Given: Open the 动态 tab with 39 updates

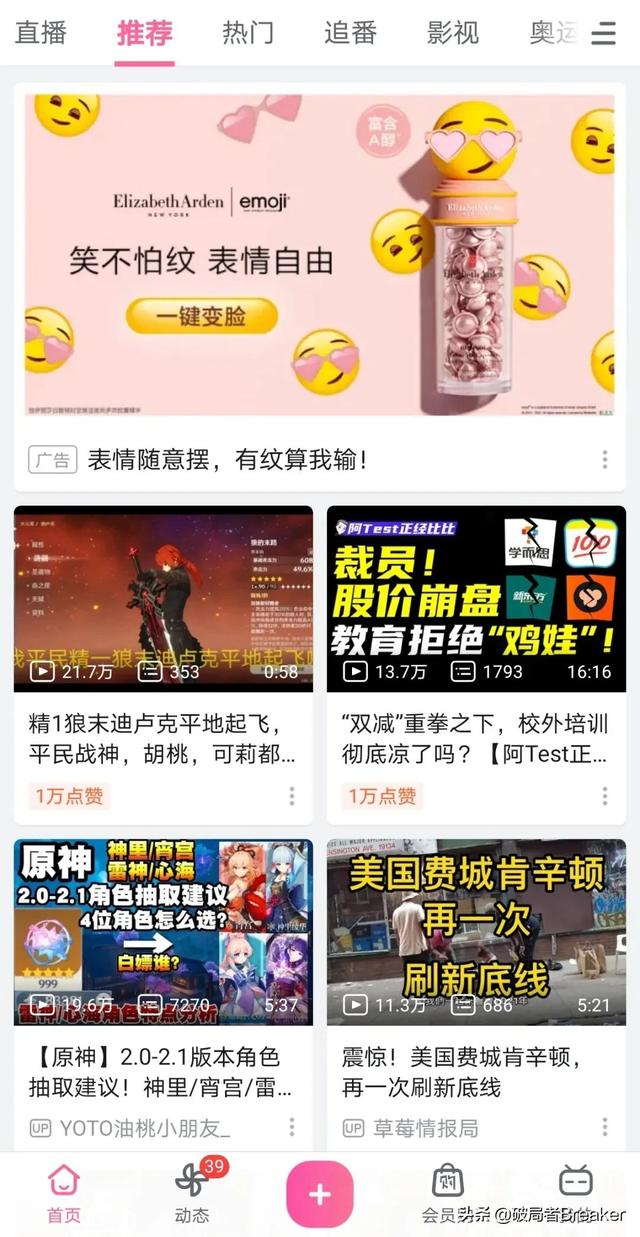Looking at the screenshot, I should click(192, 1193).
